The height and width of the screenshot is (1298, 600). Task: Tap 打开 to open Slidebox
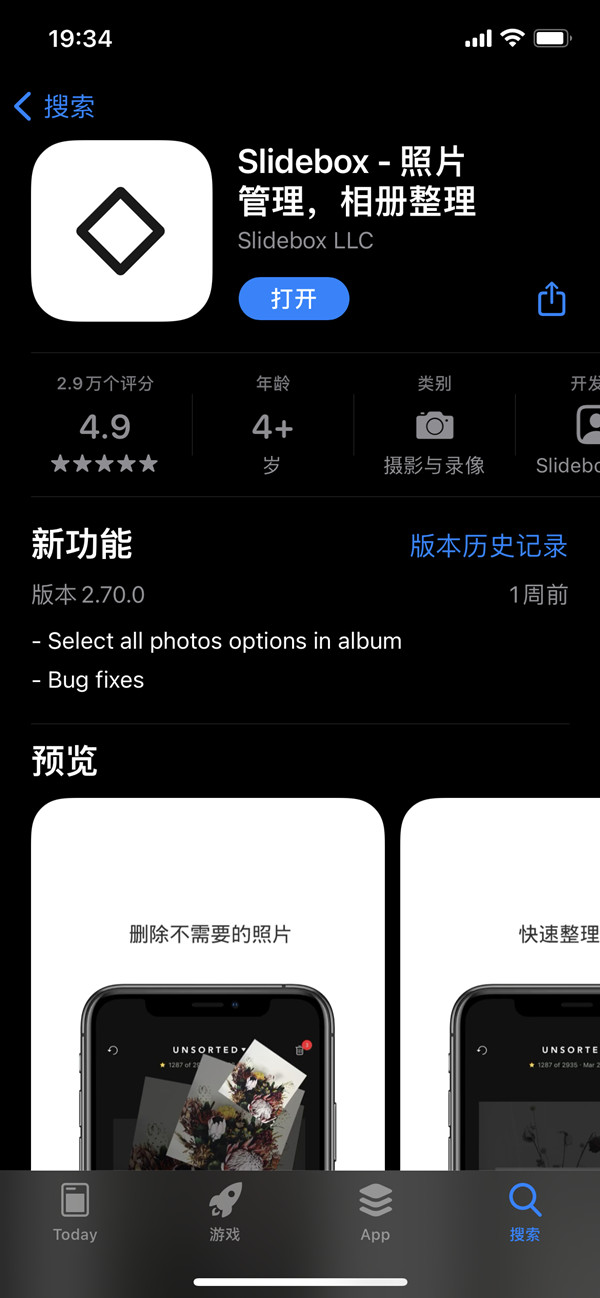pos(293,299)
